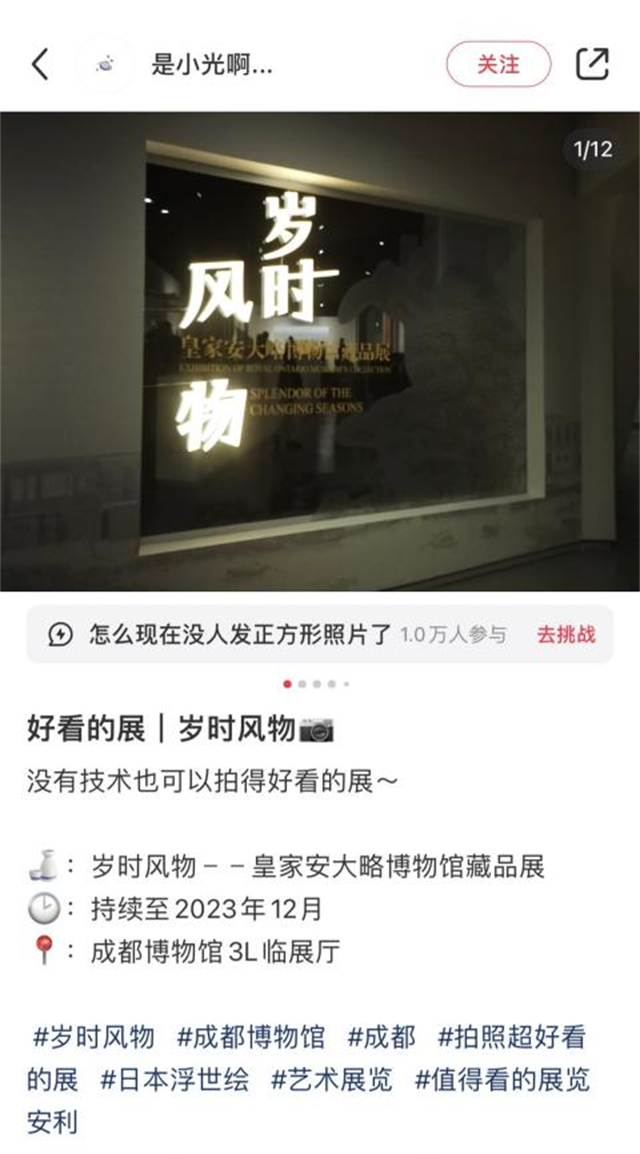Open hashtag #岁时风物
The image size is (640, 1154).
coord(94,1036)
